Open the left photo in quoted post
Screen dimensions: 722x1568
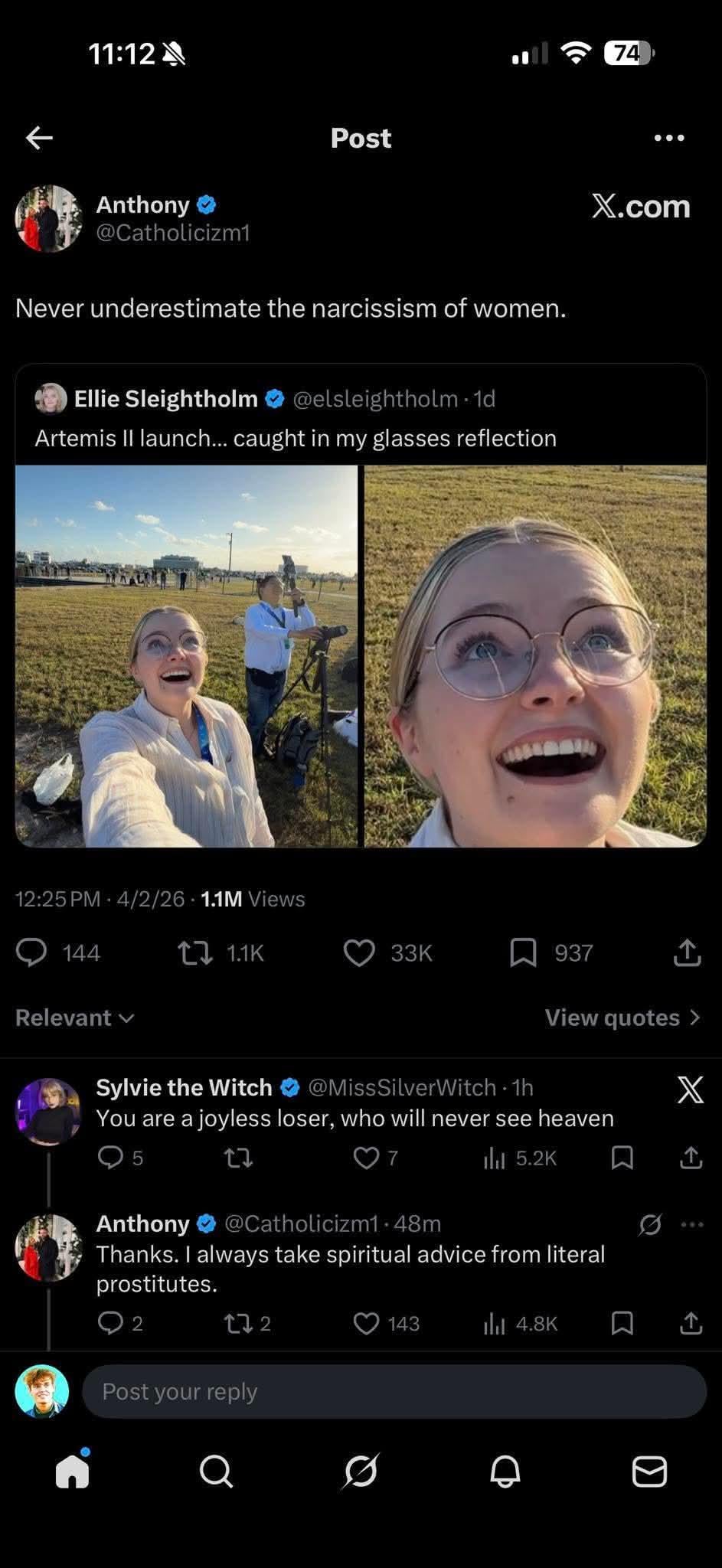[x=186, y=655]
